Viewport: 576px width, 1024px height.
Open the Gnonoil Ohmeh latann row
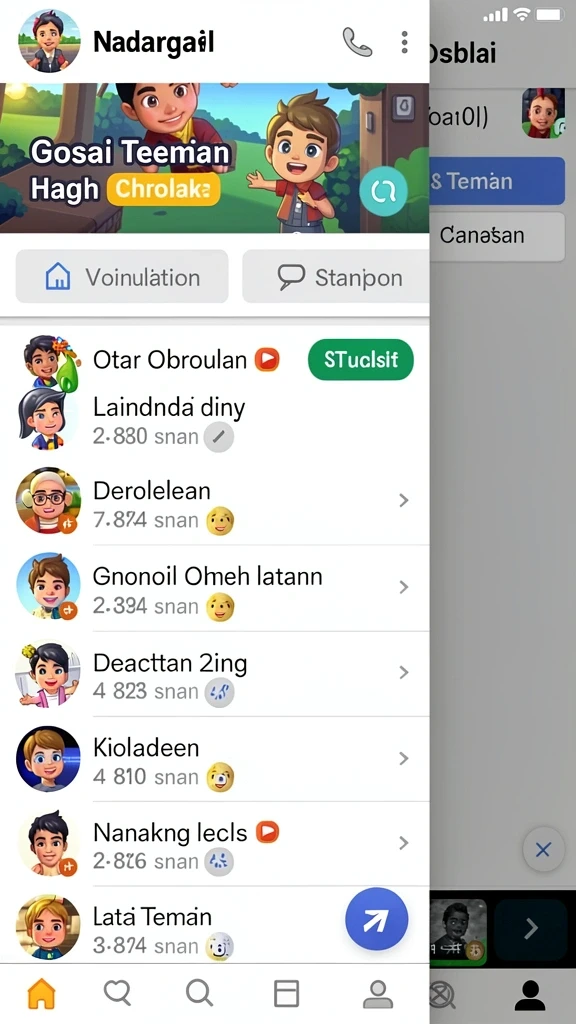[x=215, y=587]
